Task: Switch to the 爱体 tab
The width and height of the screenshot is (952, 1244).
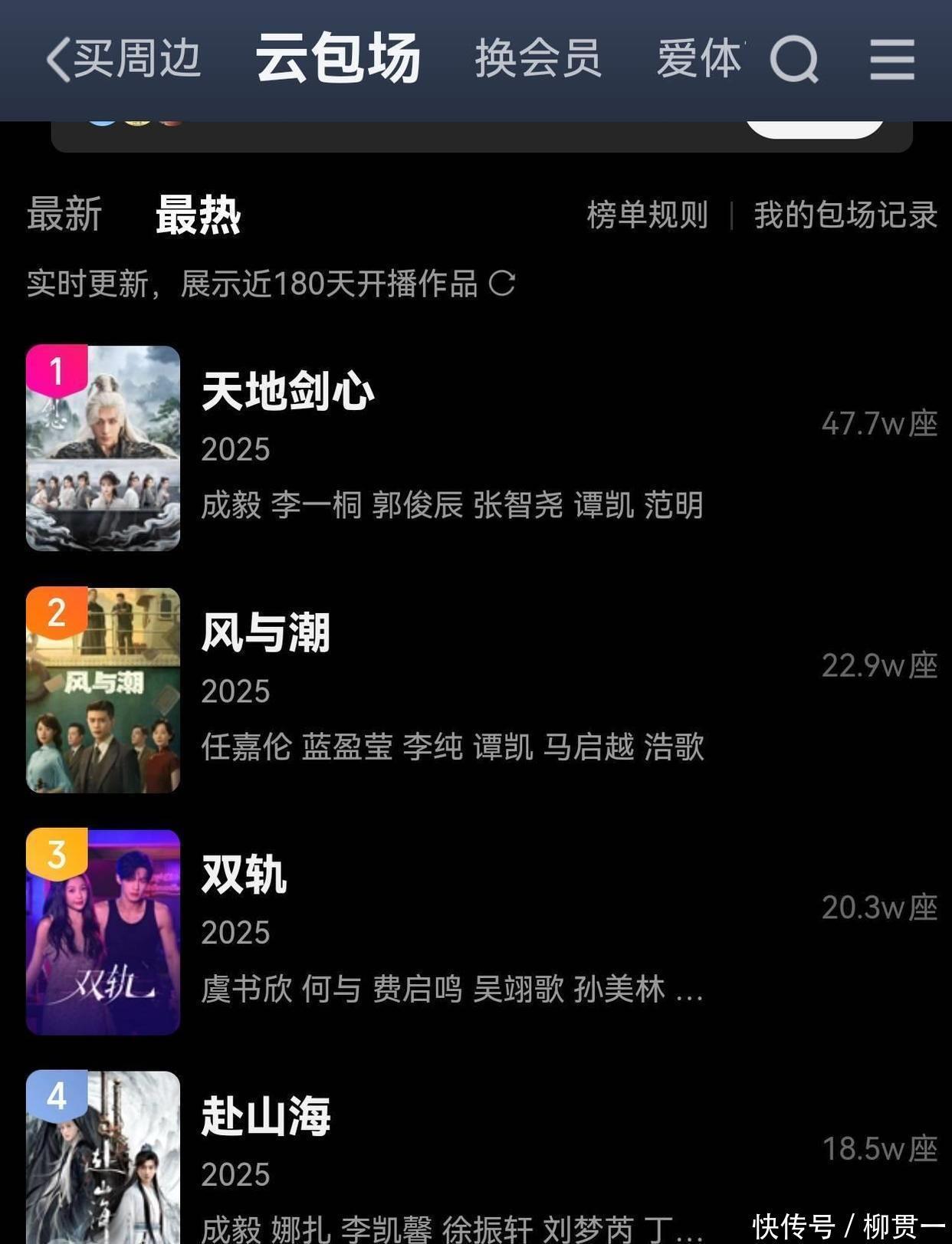Action: [699, 58]
